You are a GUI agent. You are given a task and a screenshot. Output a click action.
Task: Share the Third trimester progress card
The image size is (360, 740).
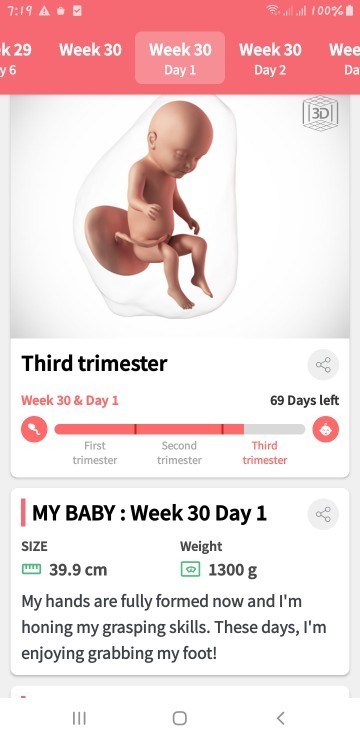click(x=323, y=365)
